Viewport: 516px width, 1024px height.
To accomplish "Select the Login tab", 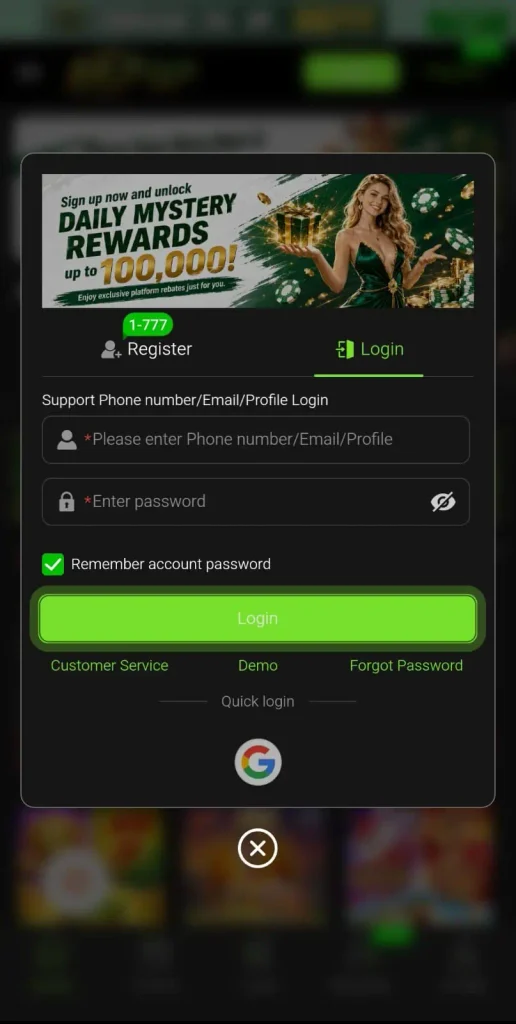I will pos(369,349).
